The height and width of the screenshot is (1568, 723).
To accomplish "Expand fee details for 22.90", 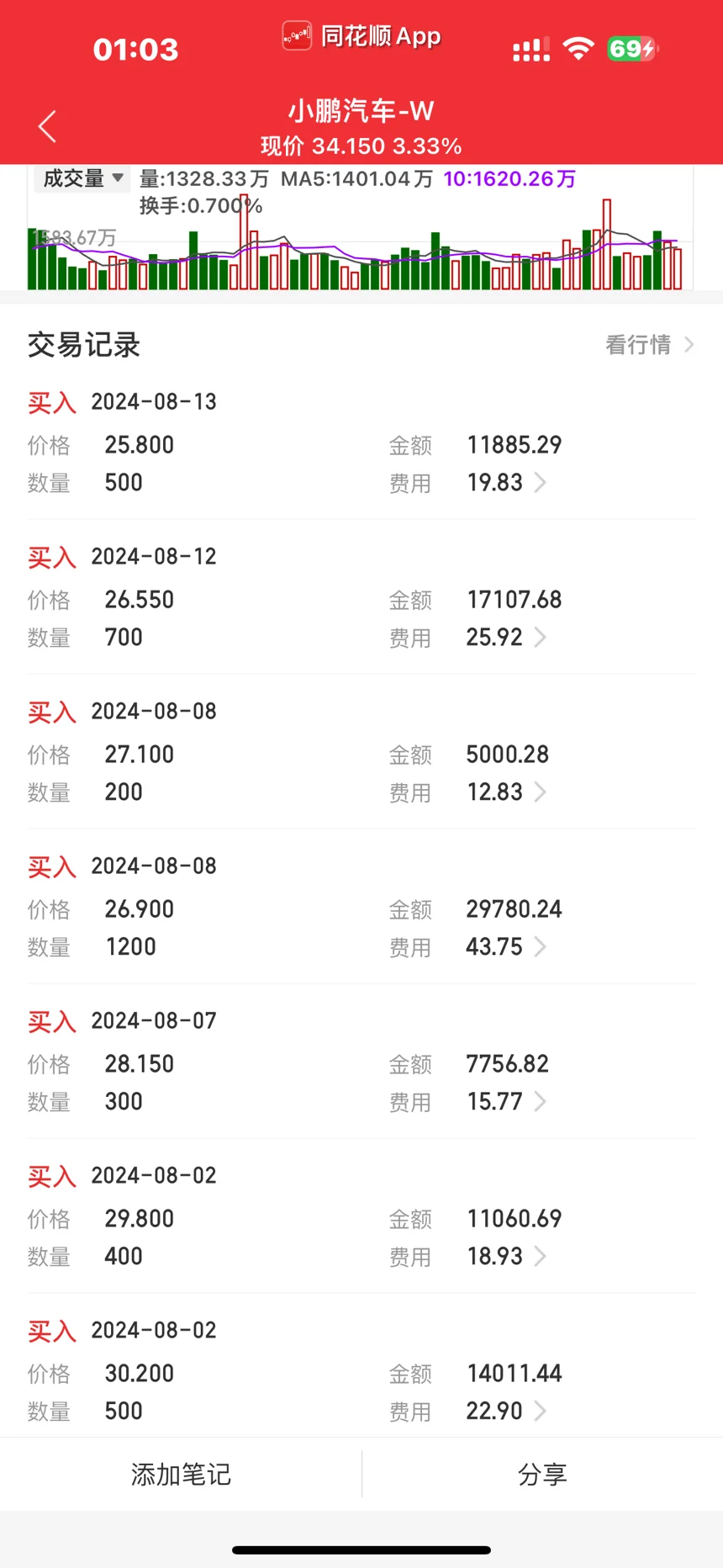I will [540, 1412].
